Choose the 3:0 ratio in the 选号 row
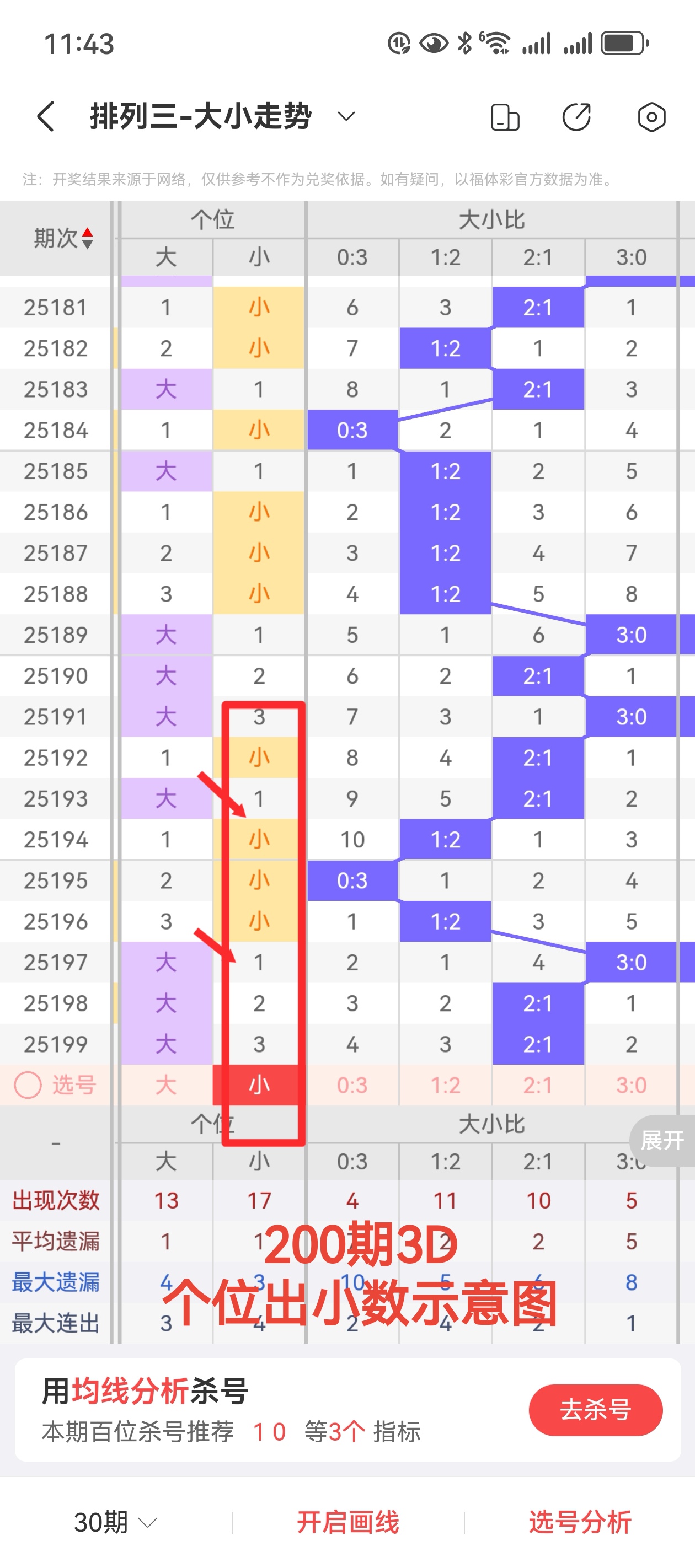 (x=631, y=1084)
